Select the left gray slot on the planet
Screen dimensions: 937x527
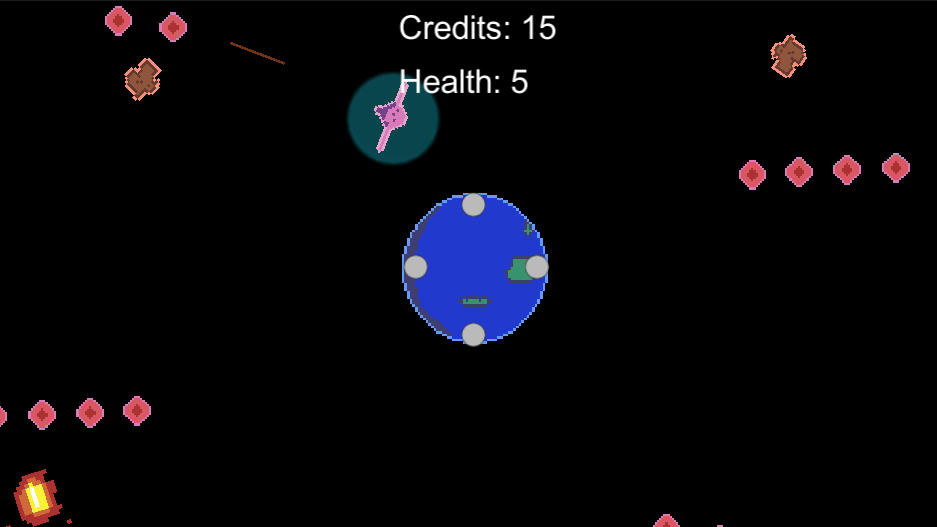pos(416,267)
